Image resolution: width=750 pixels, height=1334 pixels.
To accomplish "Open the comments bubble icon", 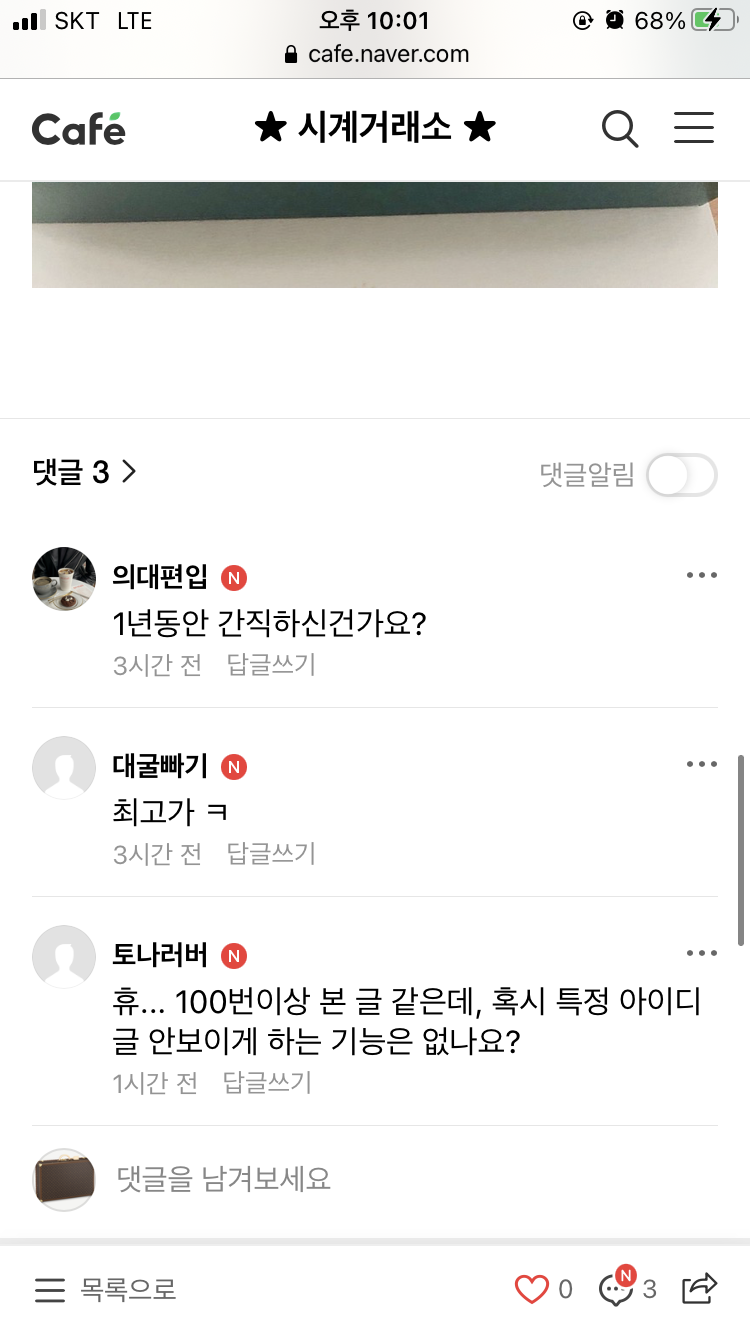I will [x=616, y=1289].
